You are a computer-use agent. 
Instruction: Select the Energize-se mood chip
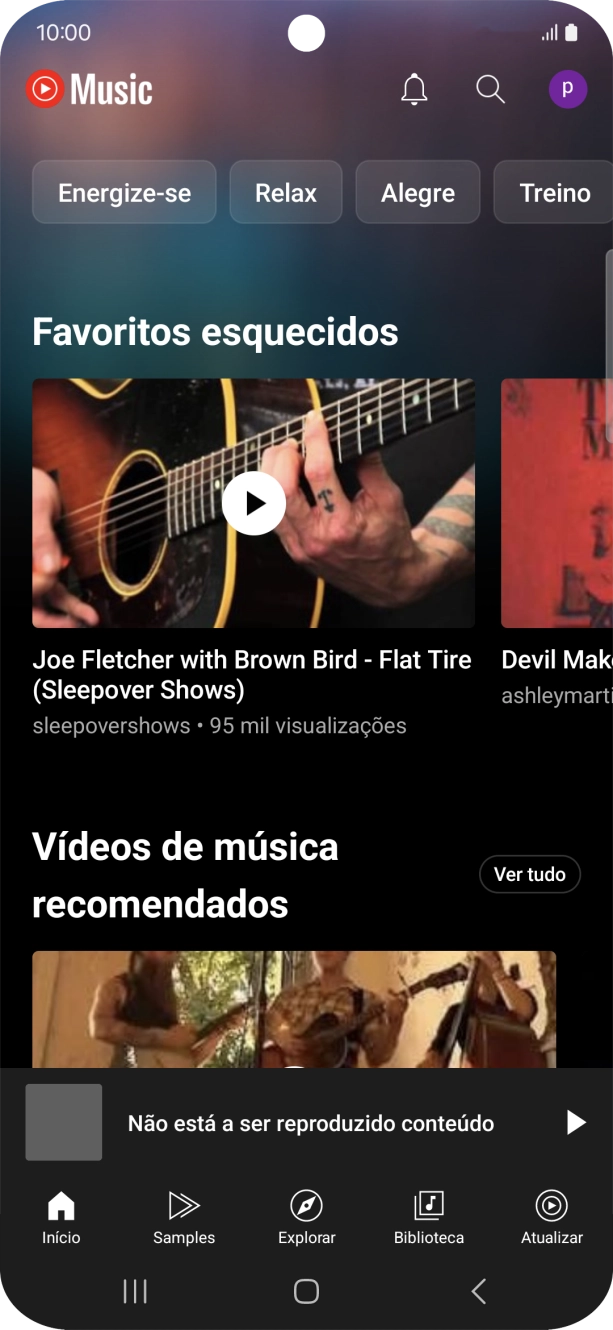click(124, 192)
